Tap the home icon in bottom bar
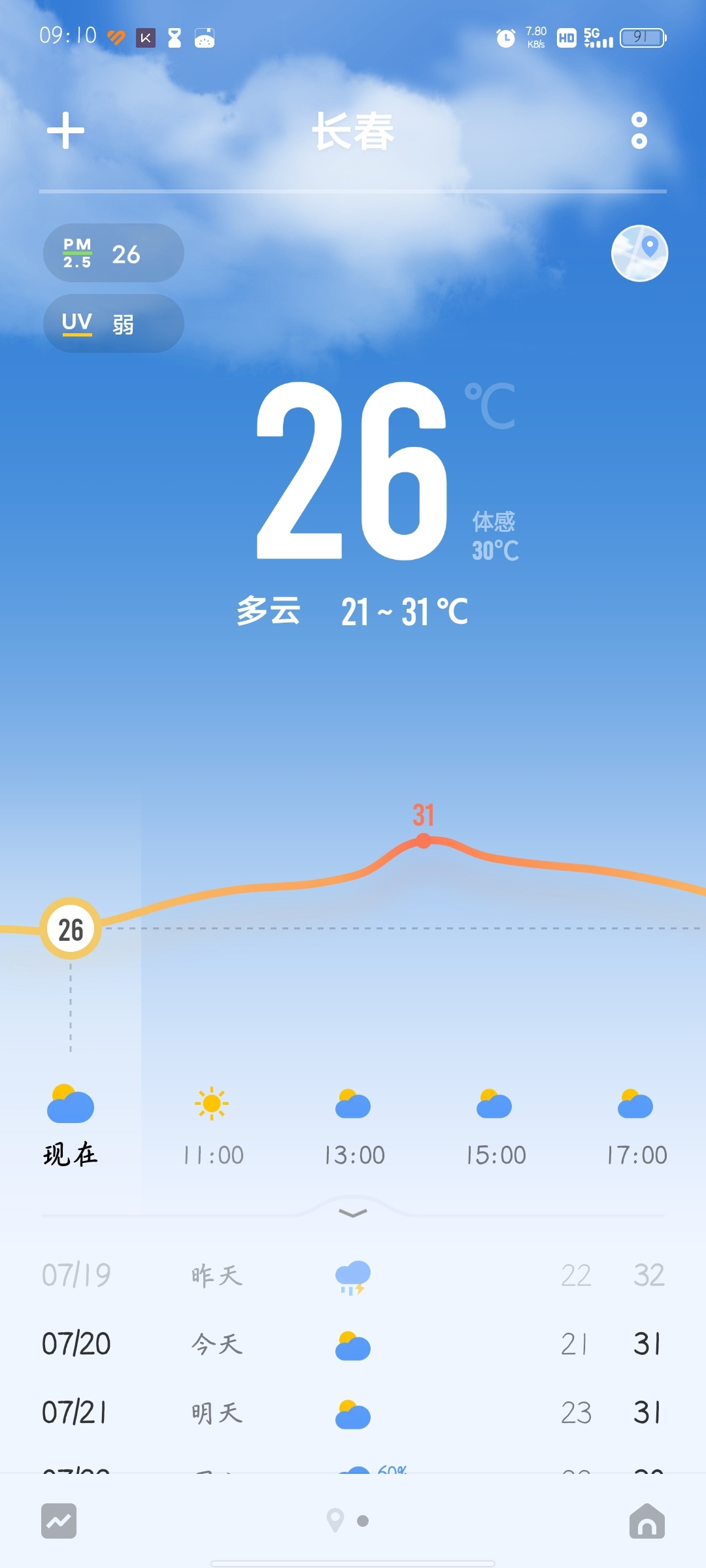 [647, 1521]
